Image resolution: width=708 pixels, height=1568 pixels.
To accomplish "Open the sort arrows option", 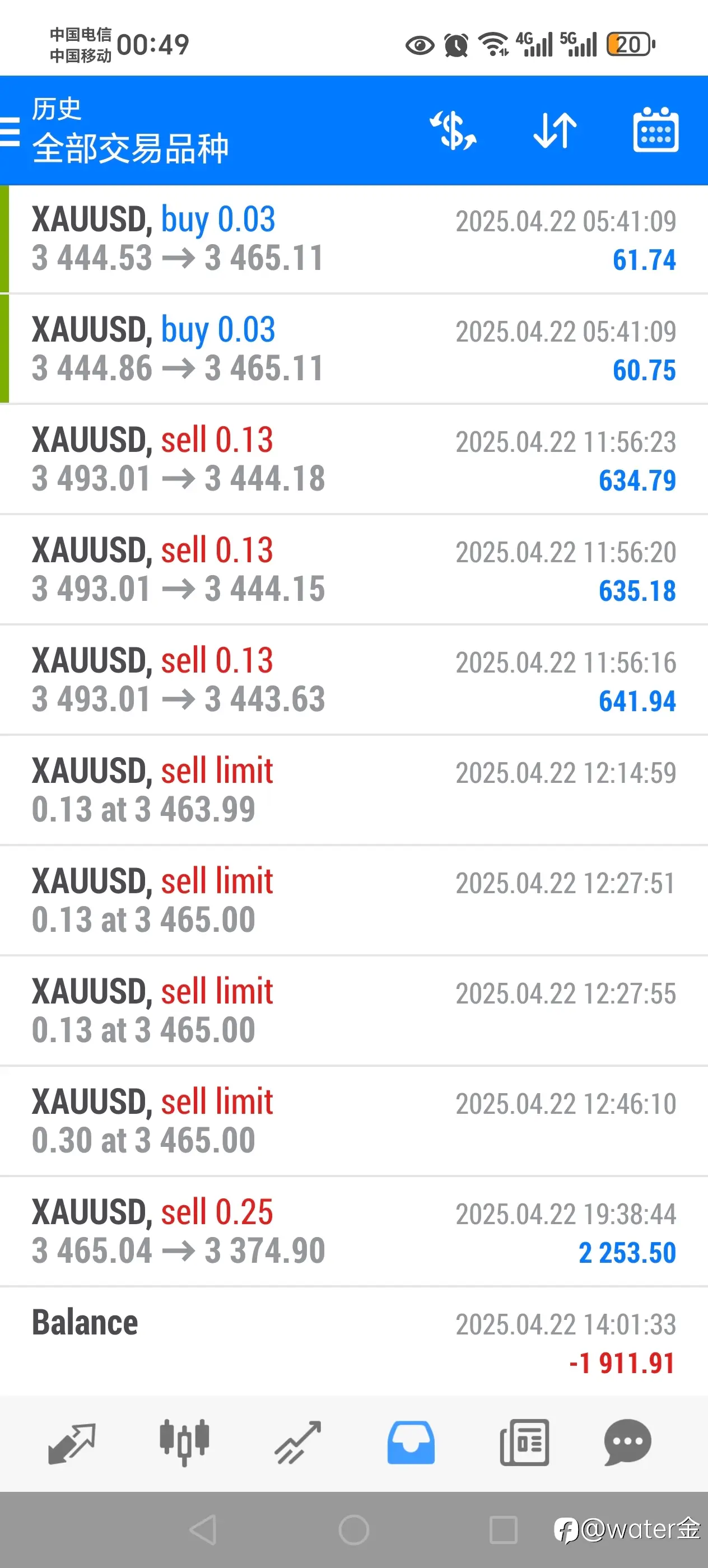I will pos(555,130).
